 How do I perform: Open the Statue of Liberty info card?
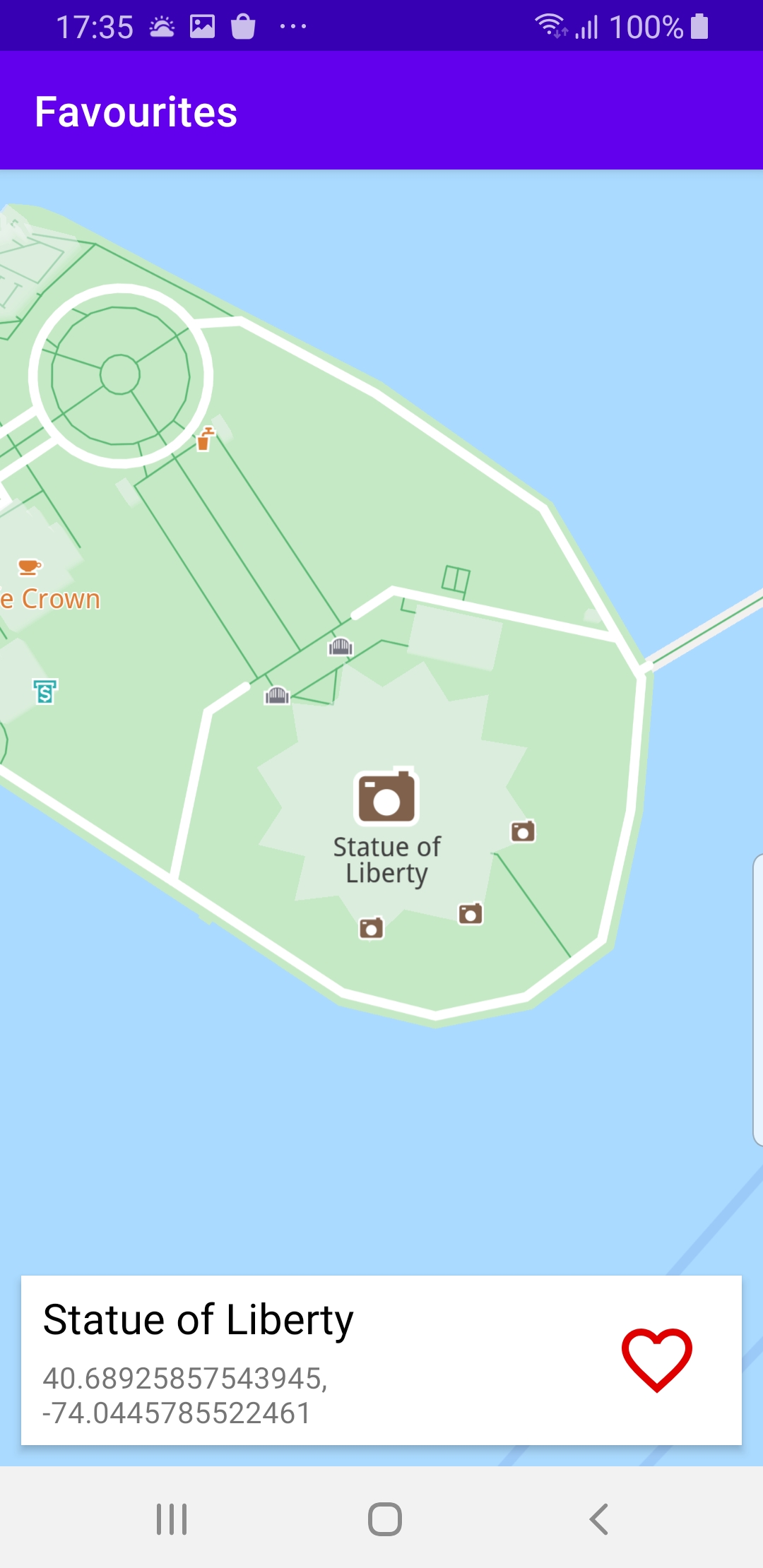[x=283, y=1360]
